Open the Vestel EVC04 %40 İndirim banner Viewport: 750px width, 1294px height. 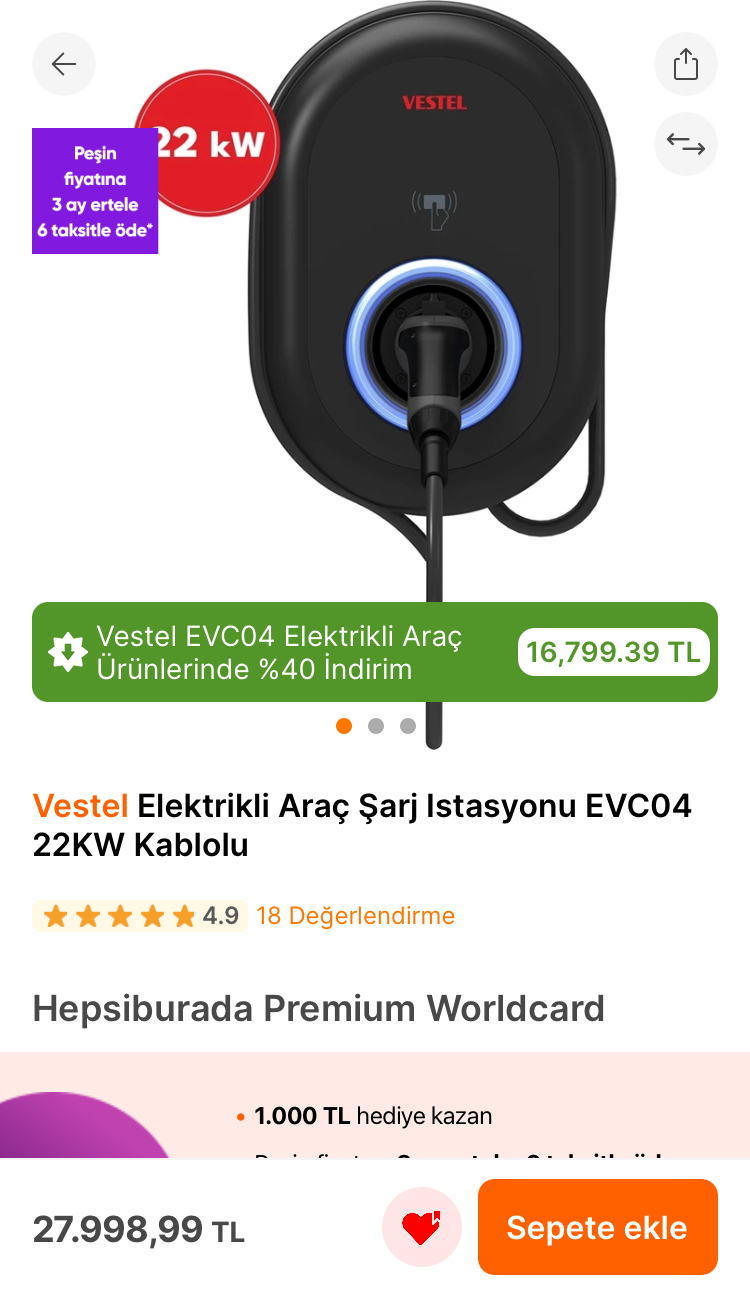(x=375, y=652)
